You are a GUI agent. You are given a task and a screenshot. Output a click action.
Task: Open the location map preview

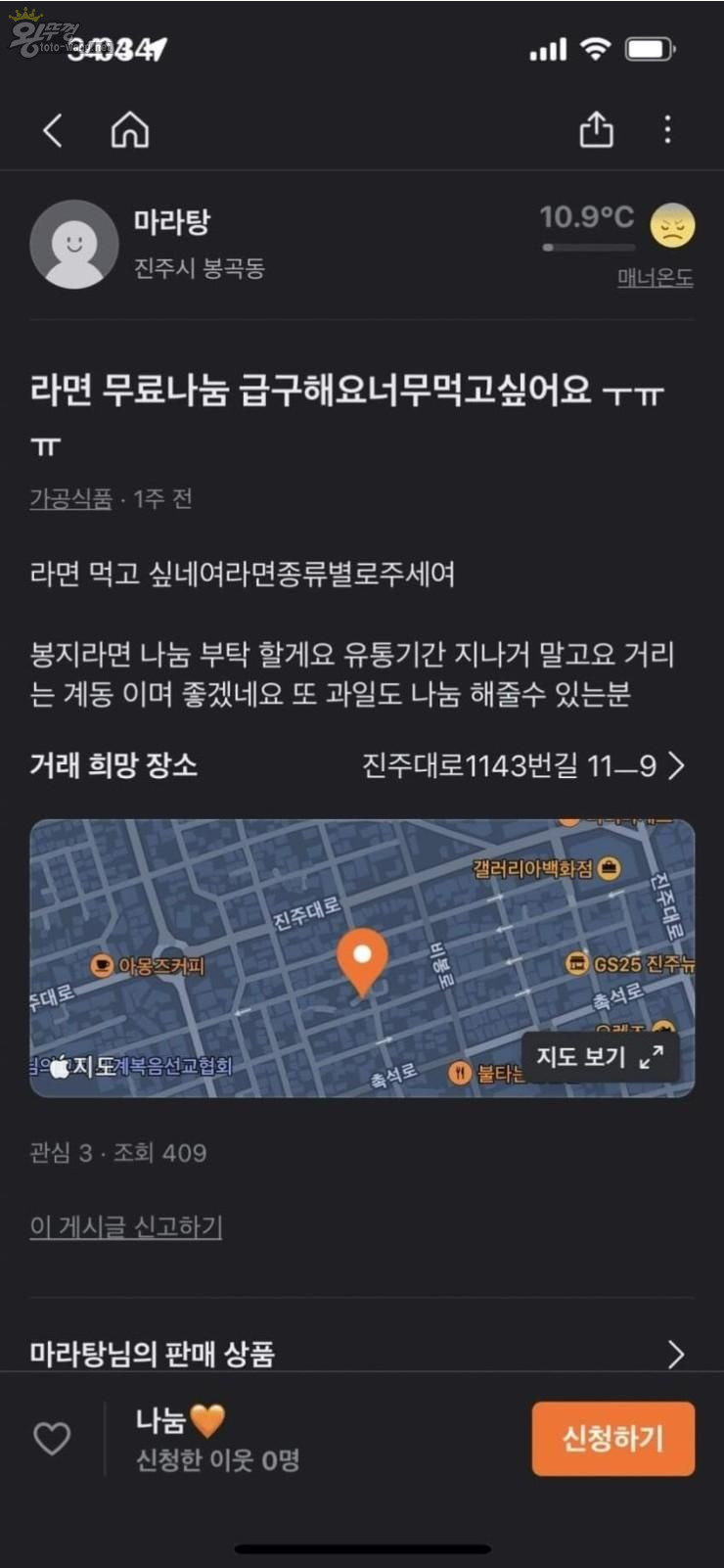[x=294, y=940]
